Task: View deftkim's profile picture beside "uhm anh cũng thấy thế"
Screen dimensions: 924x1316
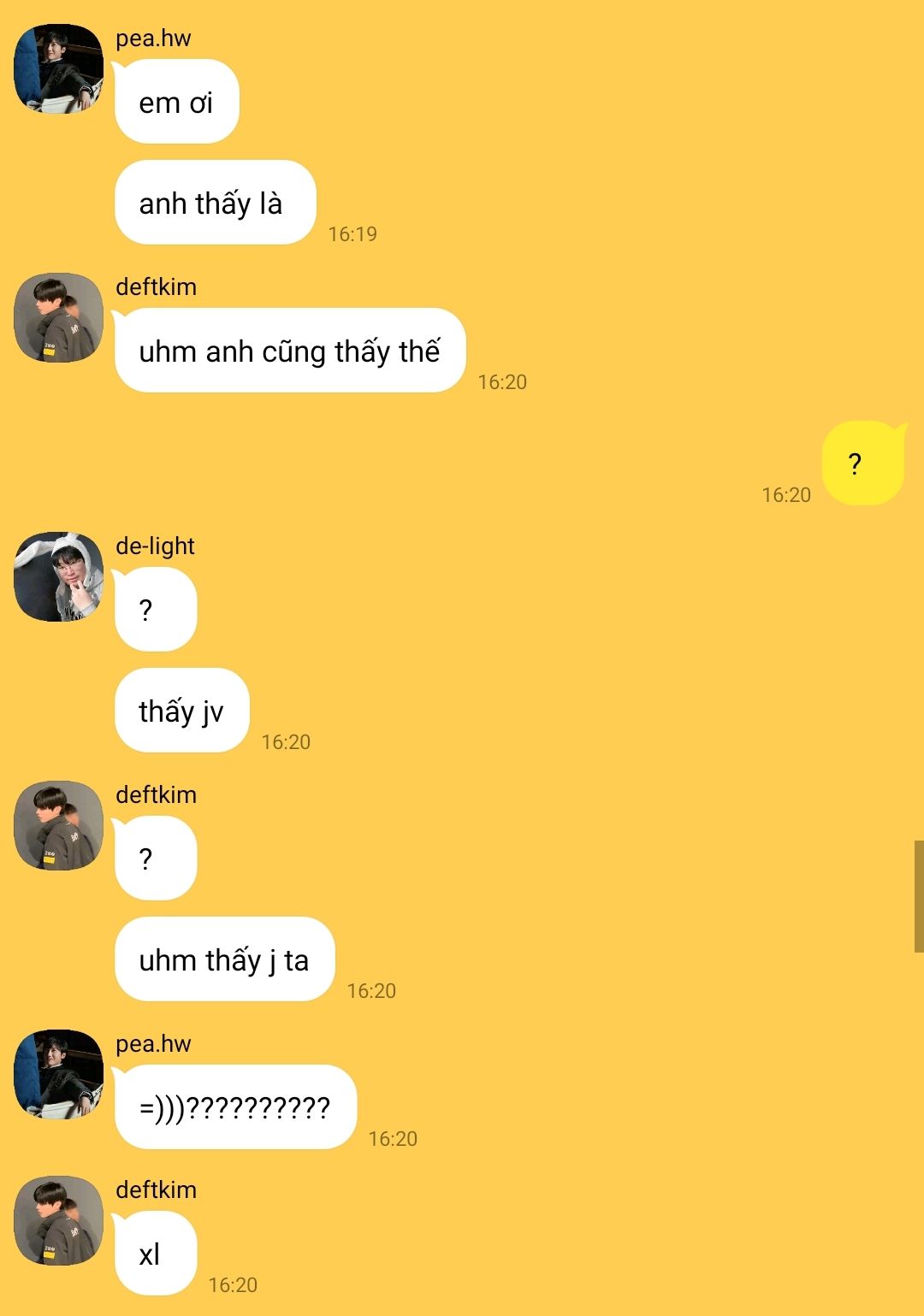Action: point(58,317)
